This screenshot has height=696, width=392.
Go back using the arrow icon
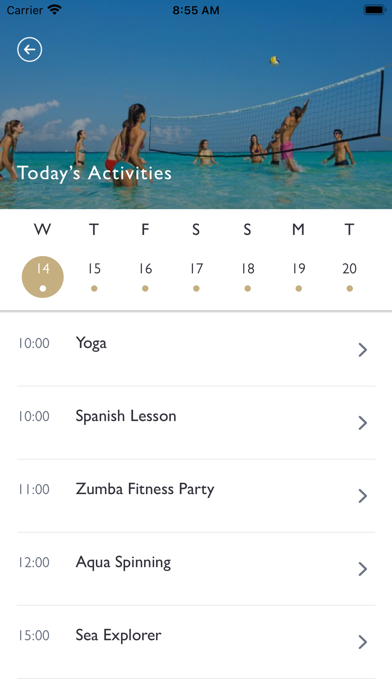coord(30,49)
